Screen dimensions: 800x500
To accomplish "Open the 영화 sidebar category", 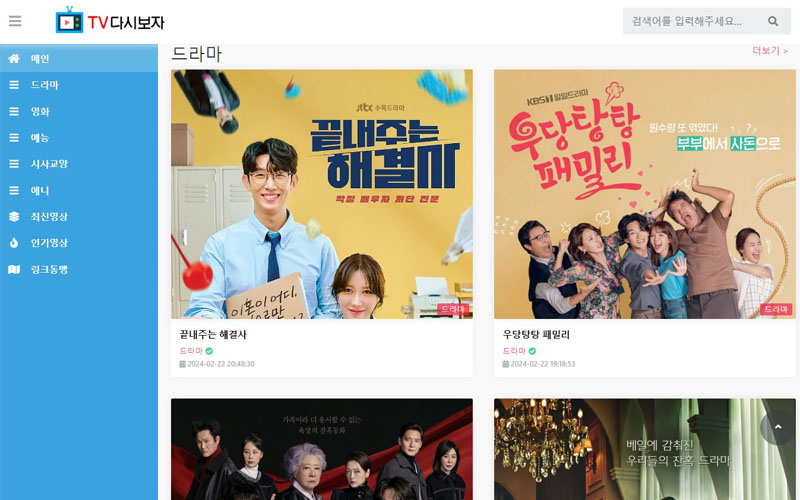I will click(x=40, y=112).
